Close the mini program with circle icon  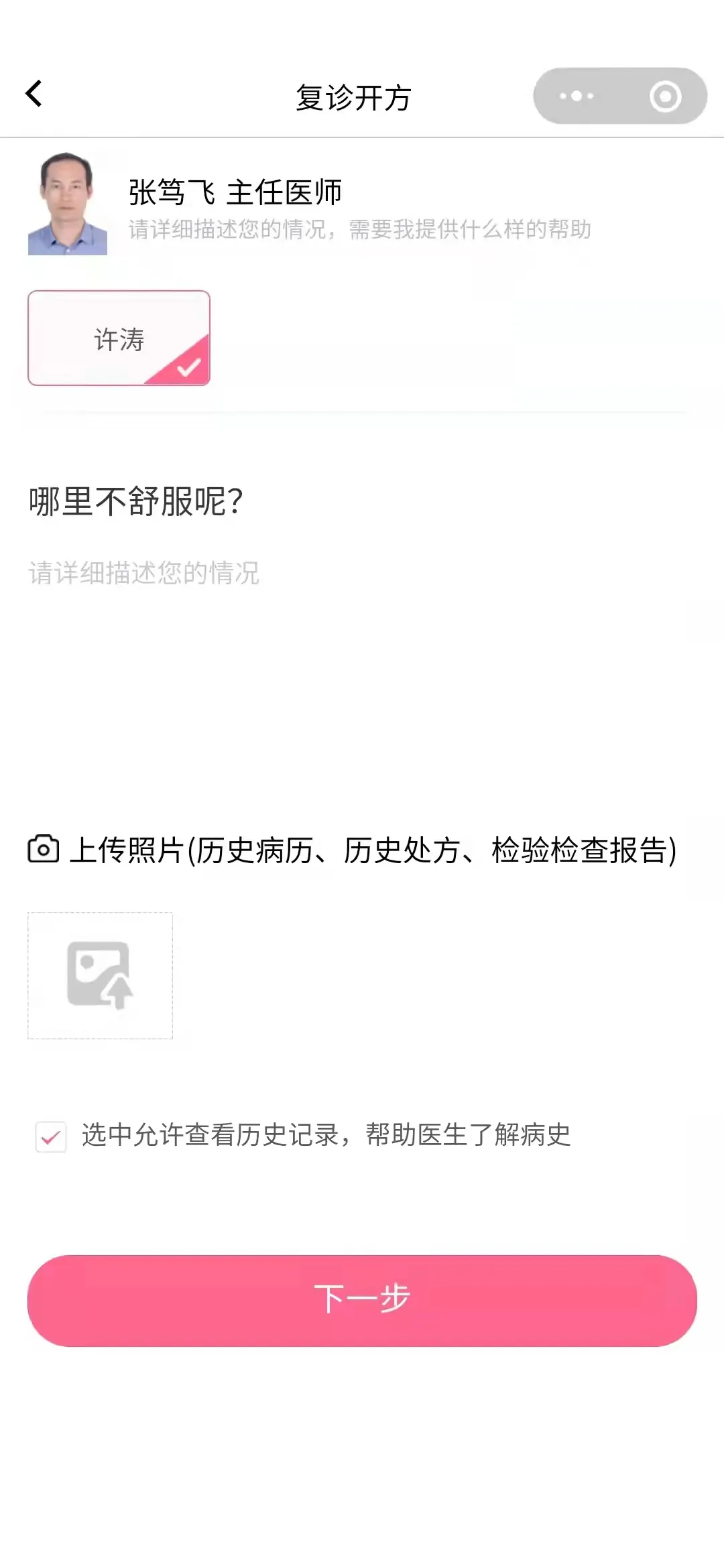pos(665,96)
